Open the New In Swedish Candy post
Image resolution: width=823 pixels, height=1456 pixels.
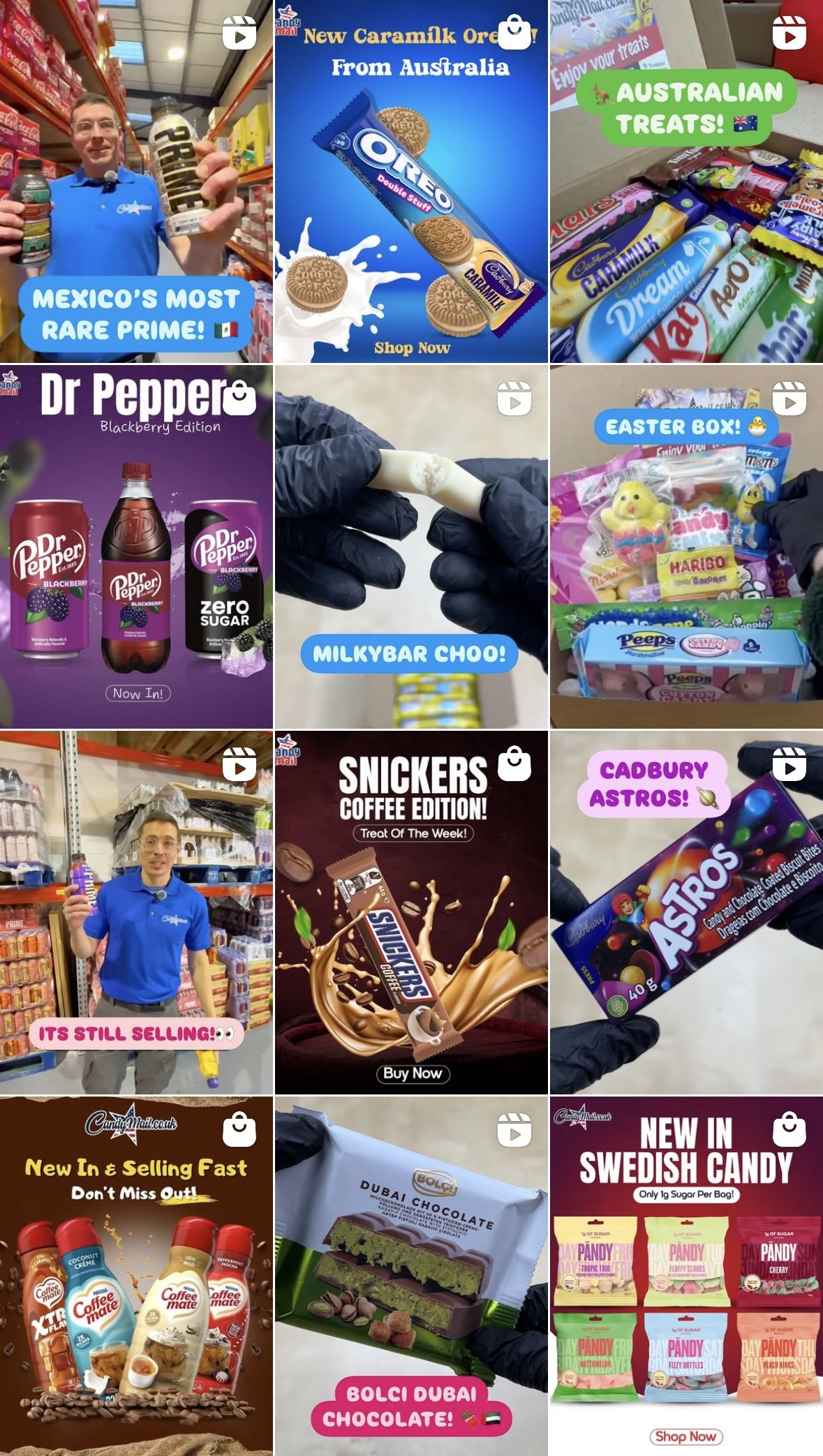pos(686,1276)
